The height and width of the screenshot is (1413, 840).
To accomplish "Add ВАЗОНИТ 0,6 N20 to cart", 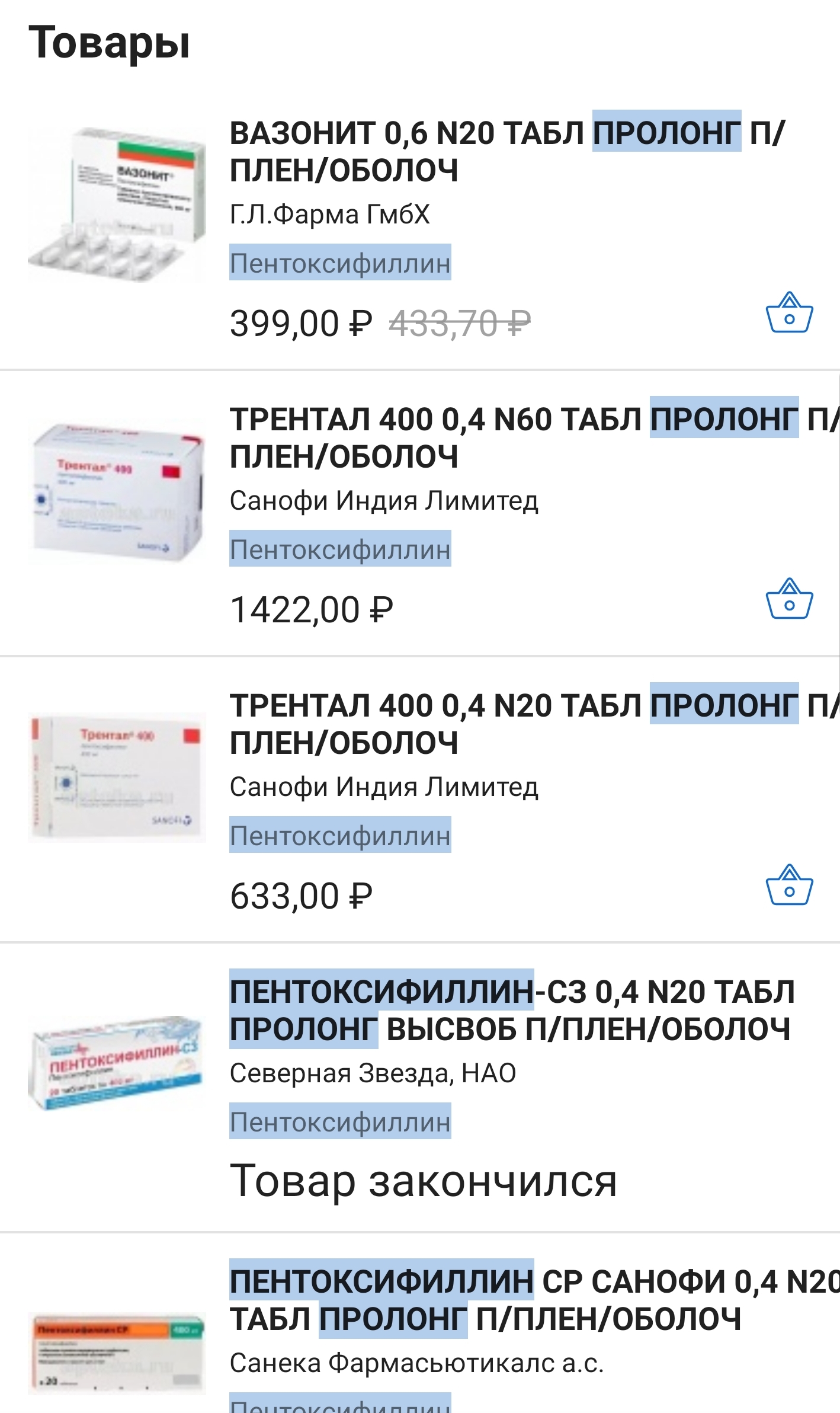I will [x=789, y=312].
